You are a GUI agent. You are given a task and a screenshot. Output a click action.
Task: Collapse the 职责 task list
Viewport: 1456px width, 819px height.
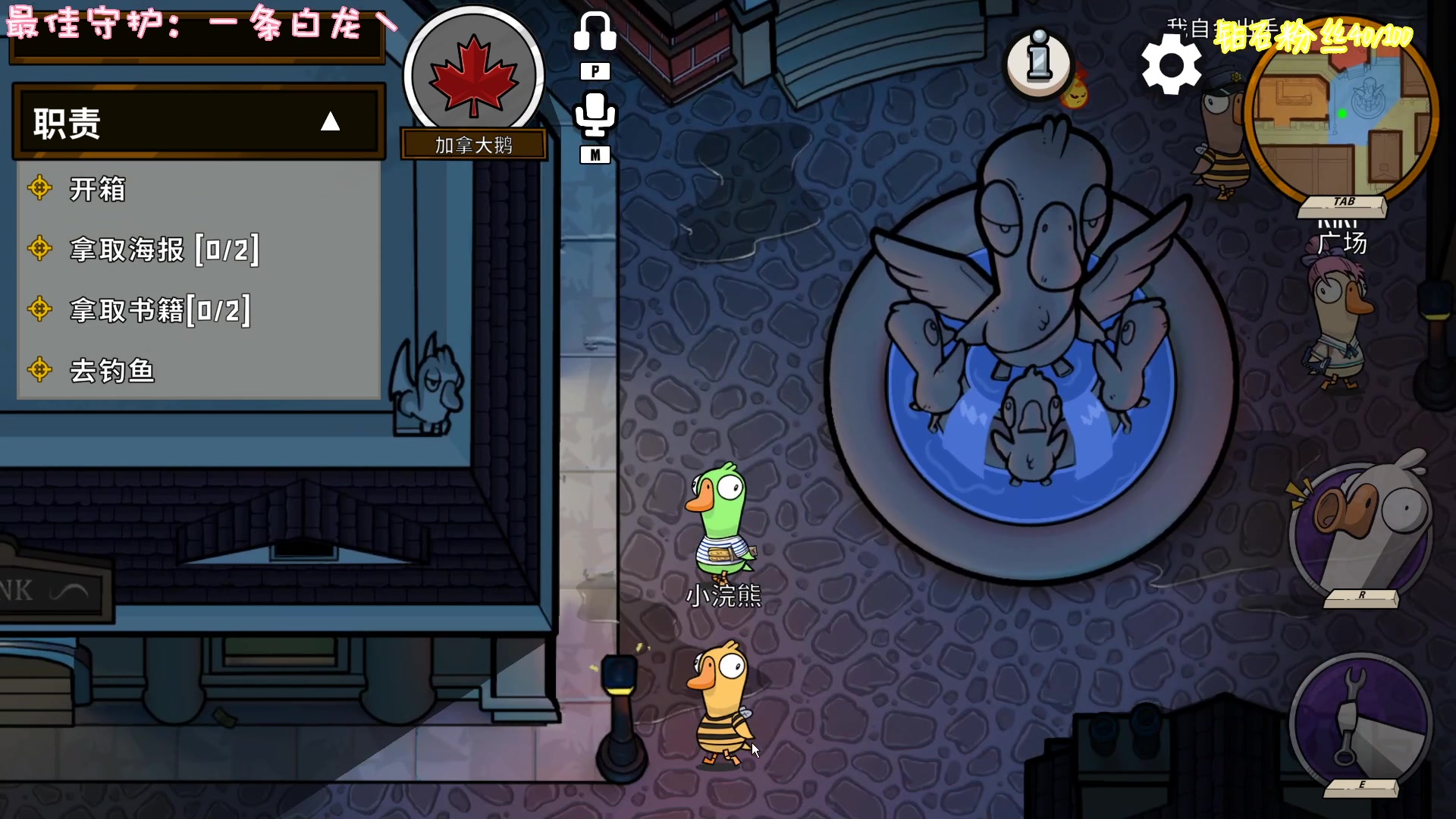coord(330,122)
